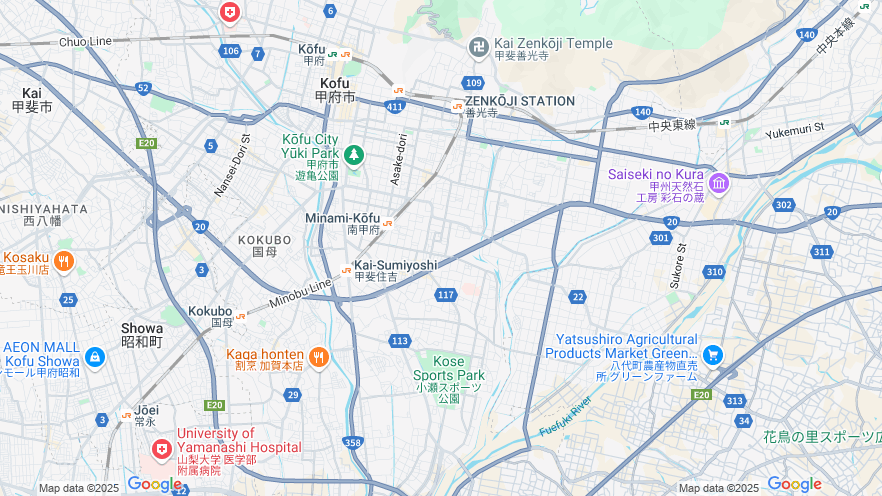Viewport: 882px width, 496px height.
Task: Select the Jōei station icon
Action: (126, 414)
